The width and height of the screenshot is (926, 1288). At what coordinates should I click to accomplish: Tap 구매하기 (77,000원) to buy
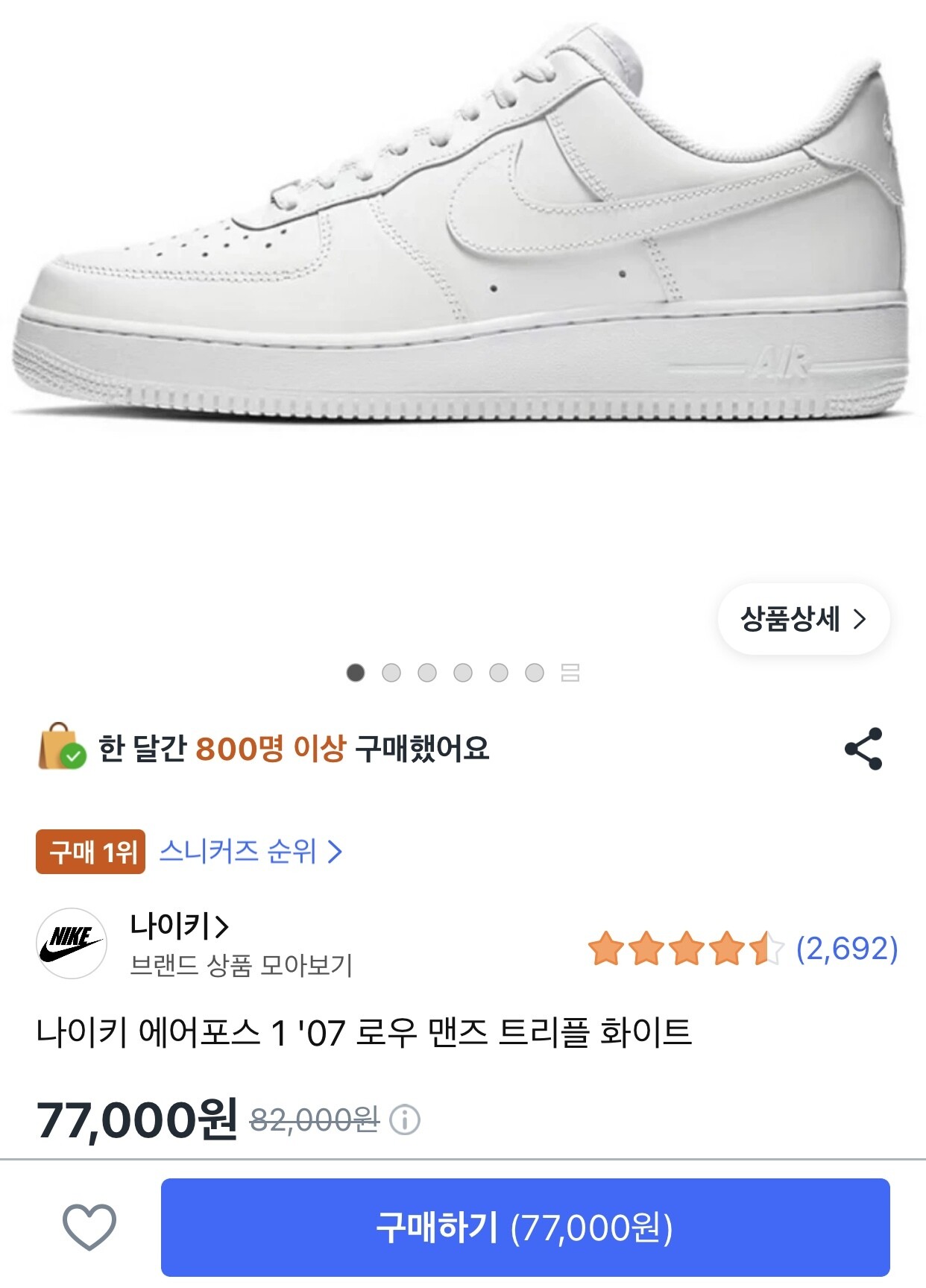pyautogui.click(x=525, y=1227)
